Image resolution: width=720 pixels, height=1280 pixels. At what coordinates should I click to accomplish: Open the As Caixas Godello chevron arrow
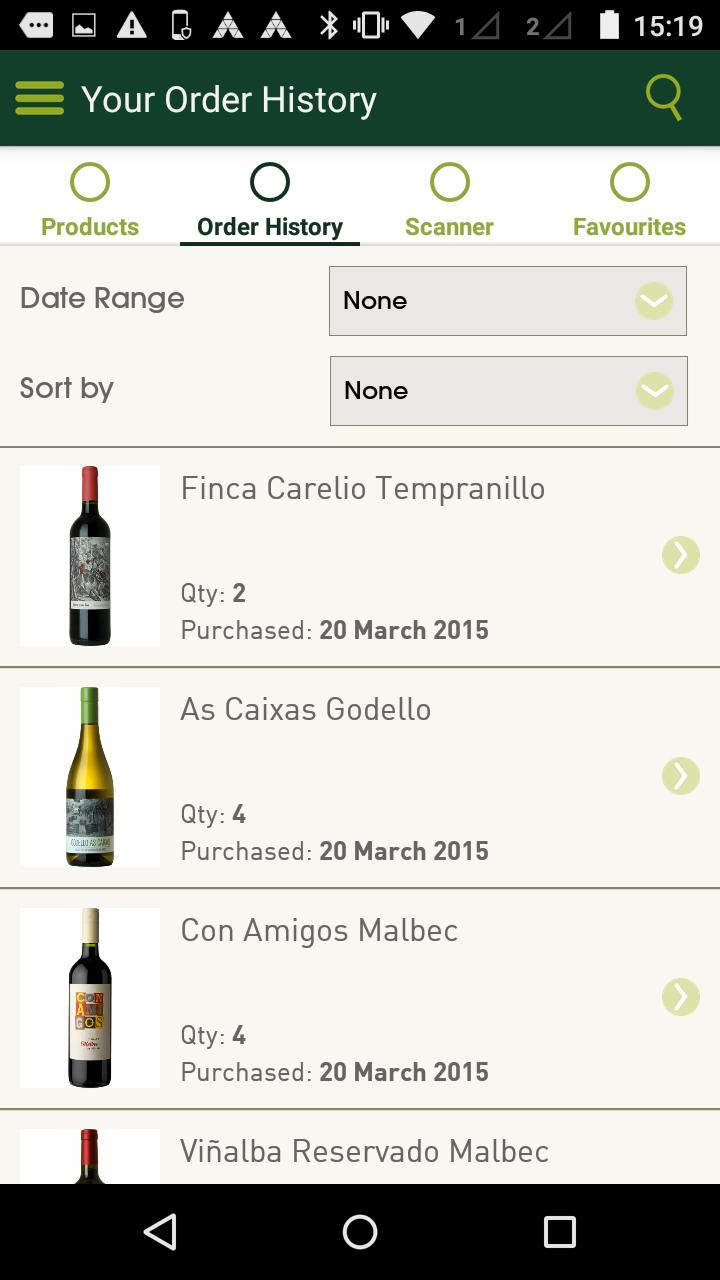681,776
